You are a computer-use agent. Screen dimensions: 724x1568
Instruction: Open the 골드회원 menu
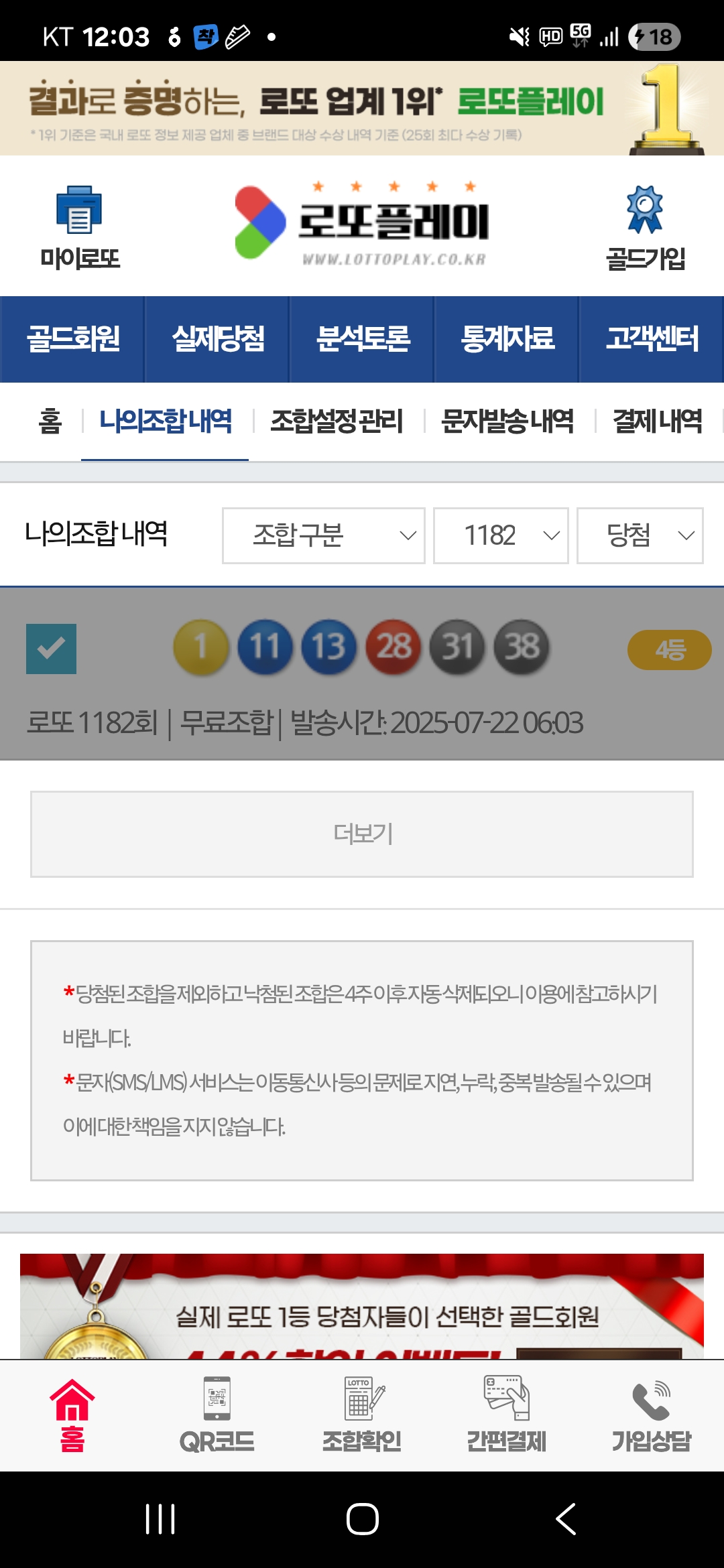point(73,339)
